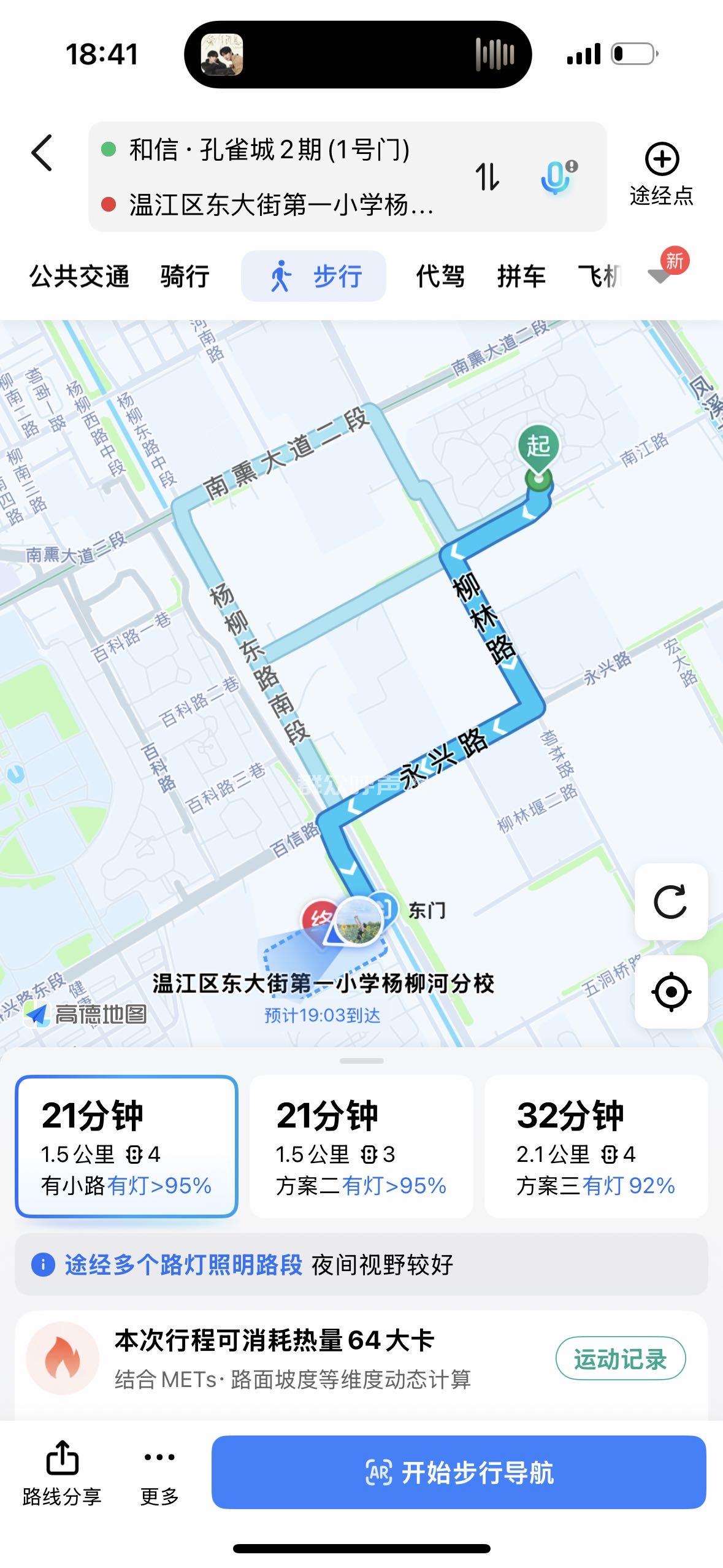The image size is (723, 1568).
Task: Choose the 方案二 21分钟 route
Action: [361, 1146]
